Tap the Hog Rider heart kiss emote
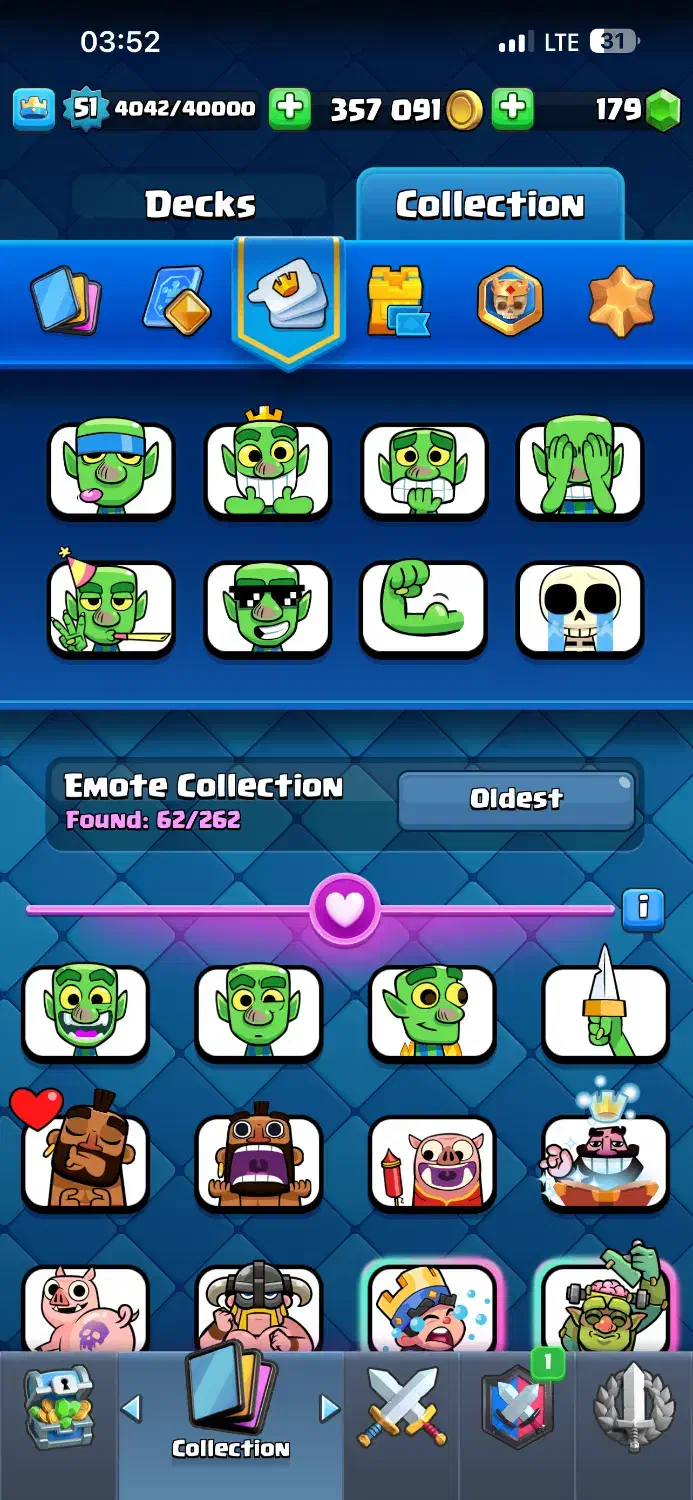 (85, 1160)
